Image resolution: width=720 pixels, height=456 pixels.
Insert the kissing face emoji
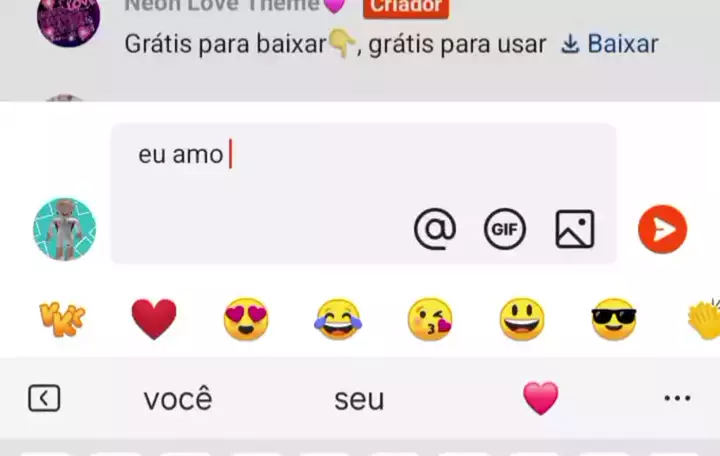click(x=430, y=319)
